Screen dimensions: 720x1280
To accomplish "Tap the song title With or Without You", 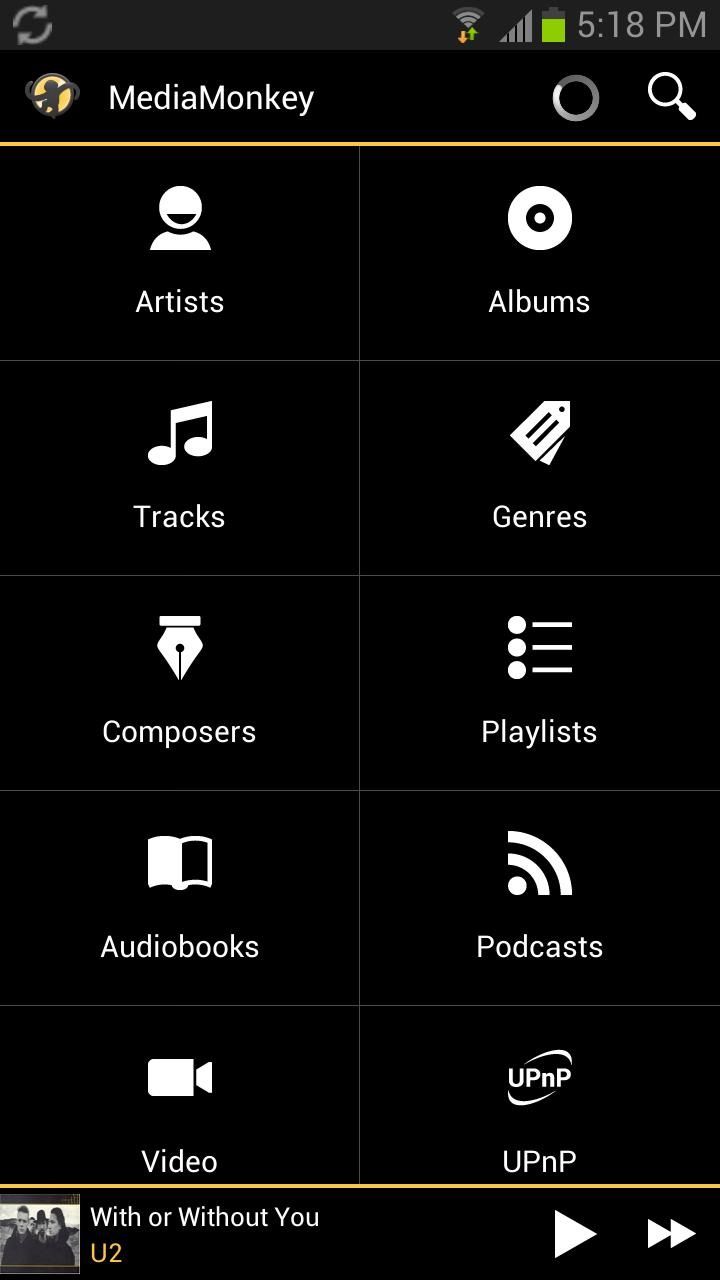I will (x=205, y=1217).
